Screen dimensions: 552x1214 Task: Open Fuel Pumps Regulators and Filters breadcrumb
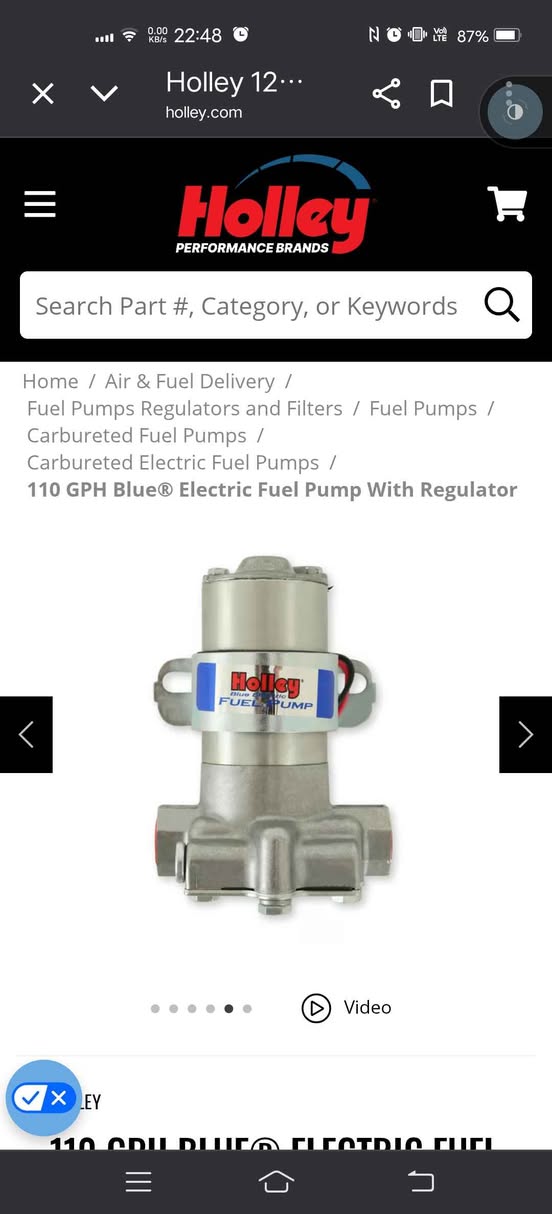coord(185,408)
